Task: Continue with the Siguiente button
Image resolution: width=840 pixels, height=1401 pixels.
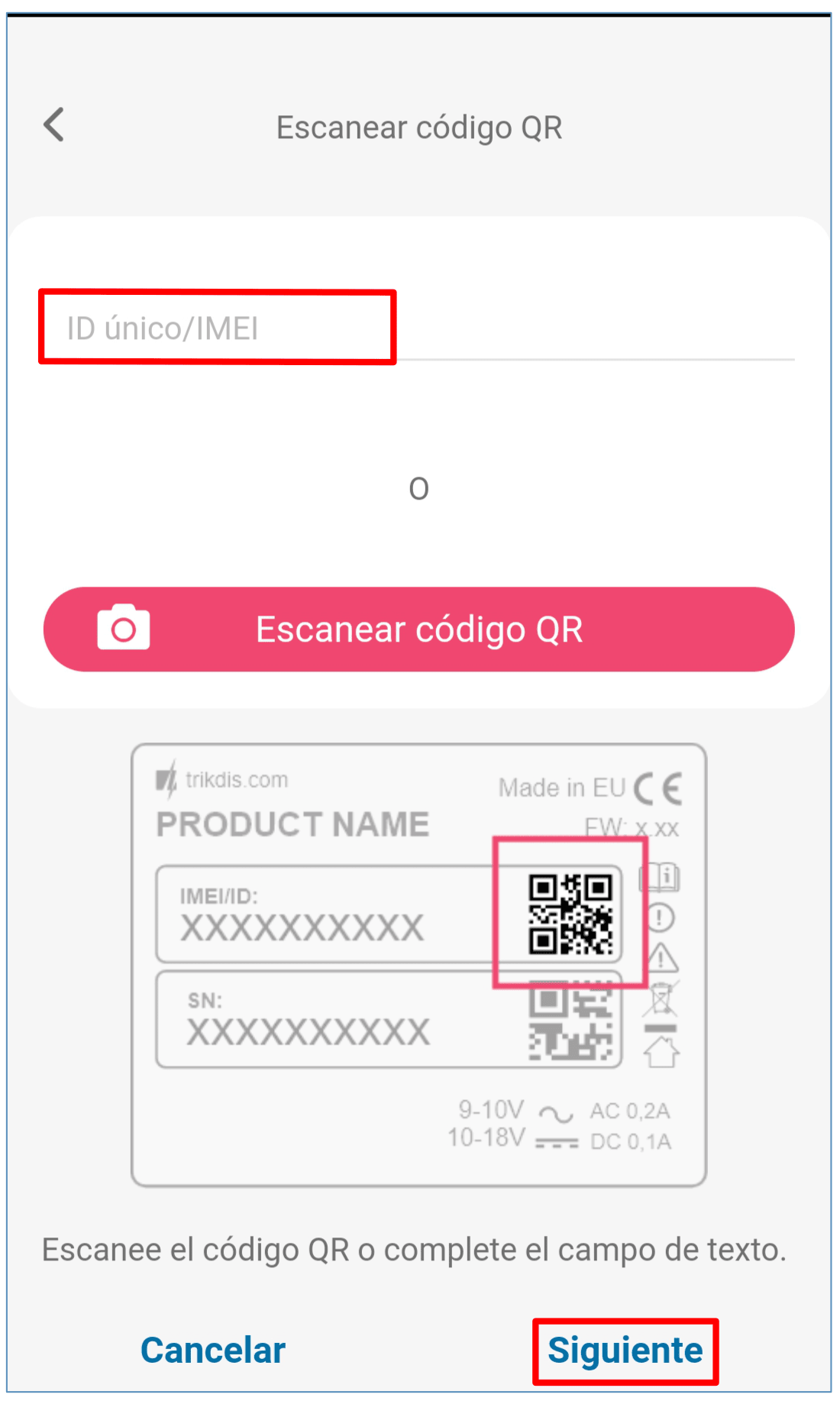Action: [625, 1350]
